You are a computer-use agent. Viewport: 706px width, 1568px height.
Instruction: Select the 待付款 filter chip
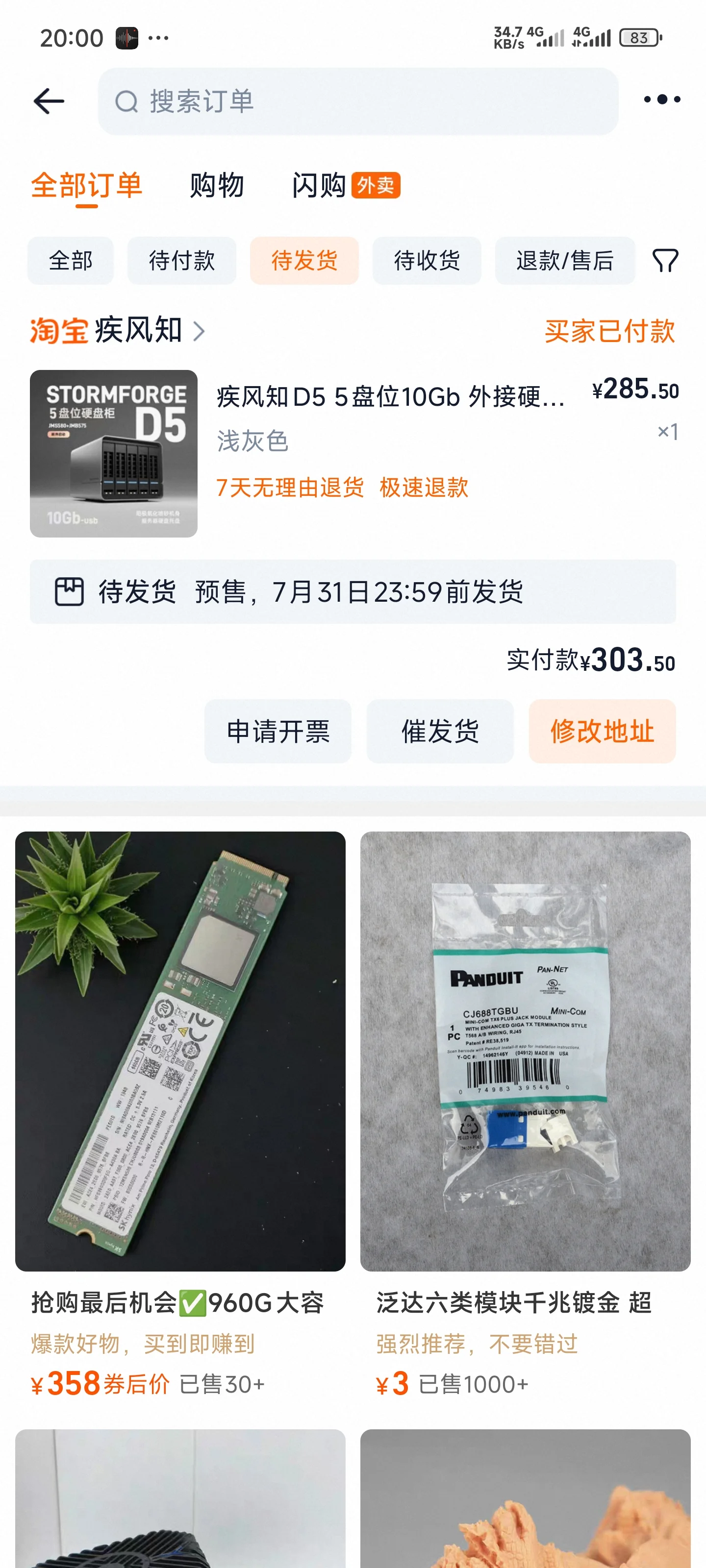pos(181,261)
